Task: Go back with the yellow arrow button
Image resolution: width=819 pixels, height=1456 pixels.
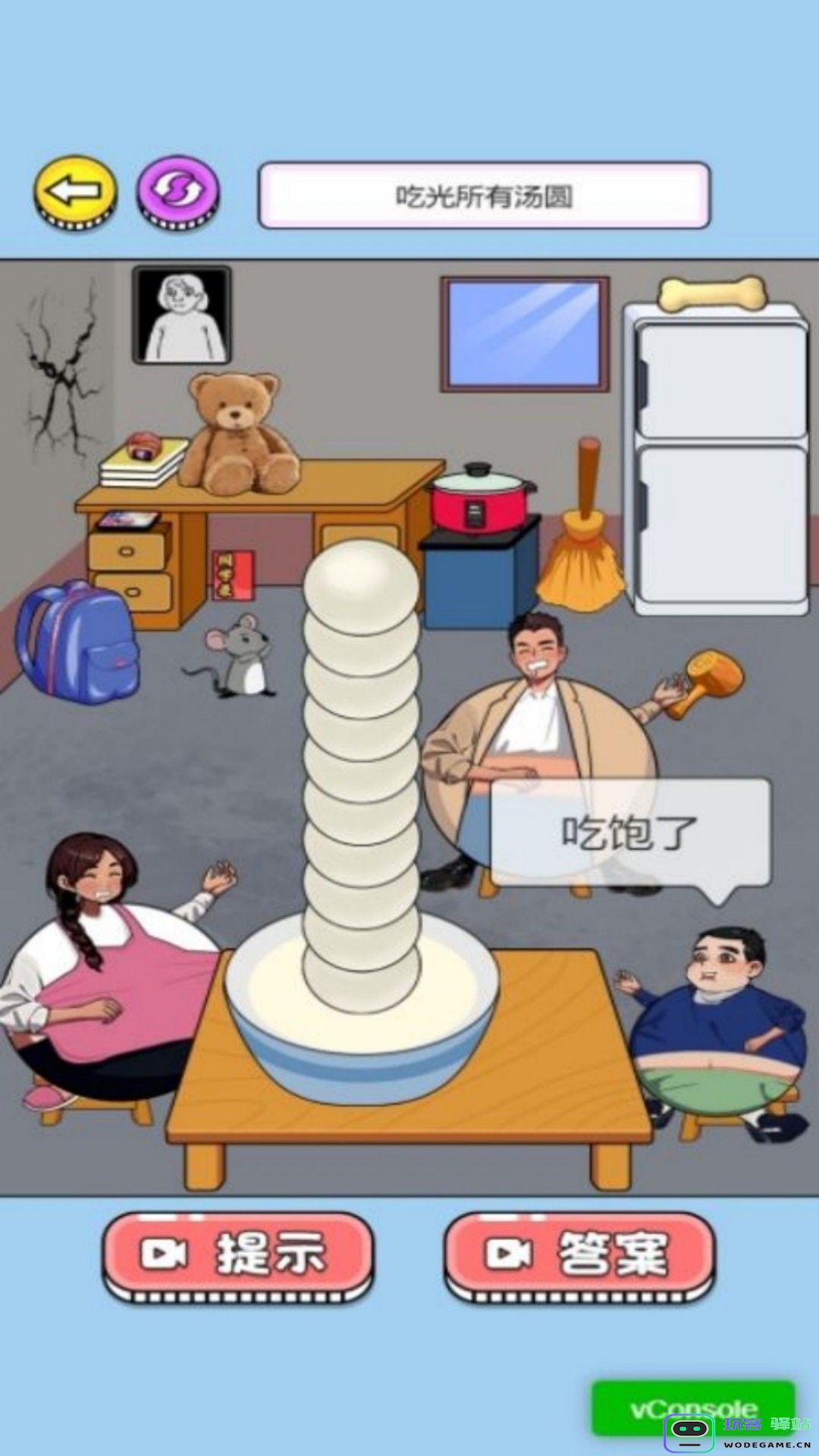Action: [75, 193]
